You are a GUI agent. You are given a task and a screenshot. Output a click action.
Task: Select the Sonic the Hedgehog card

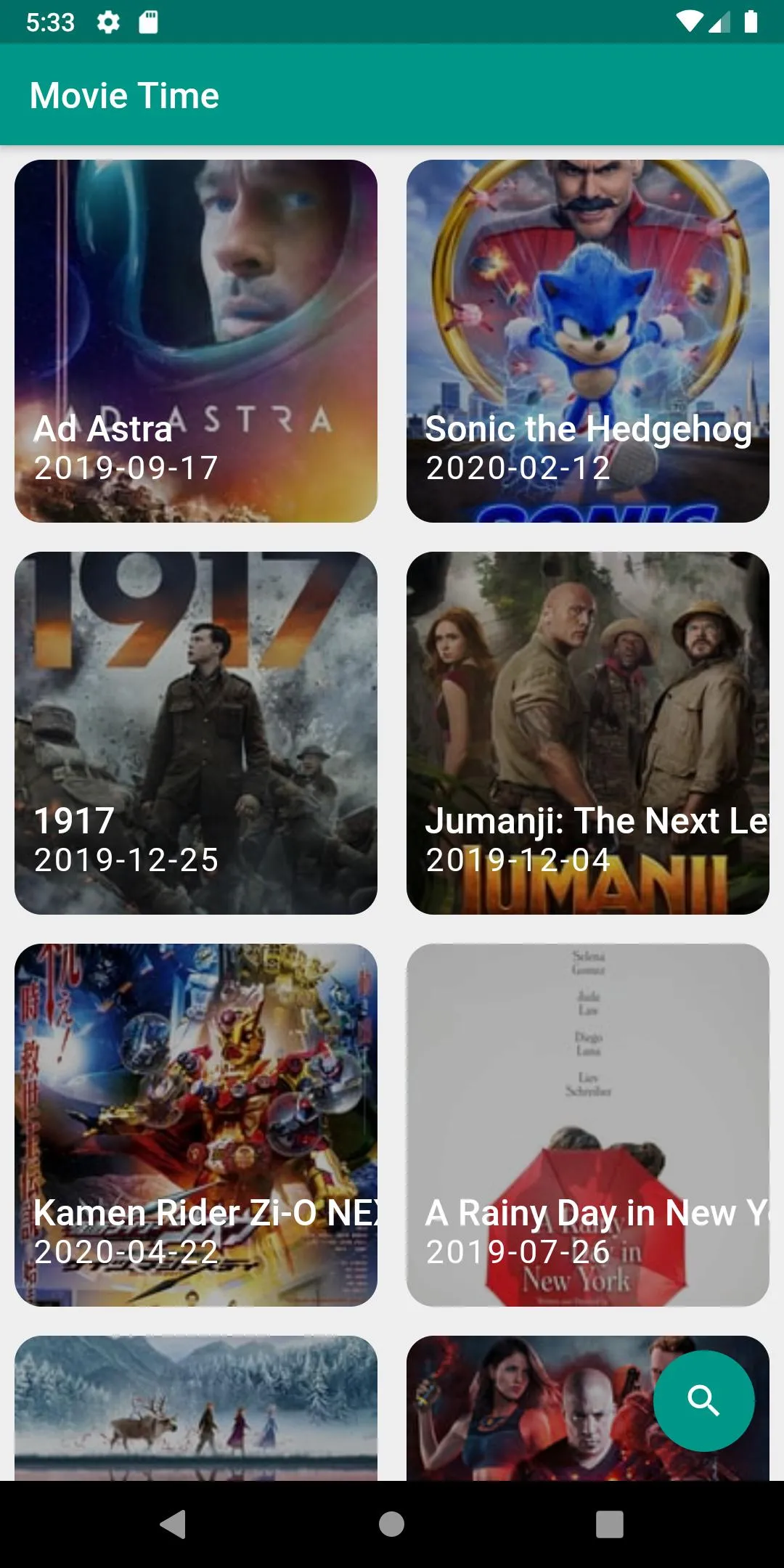588,341
